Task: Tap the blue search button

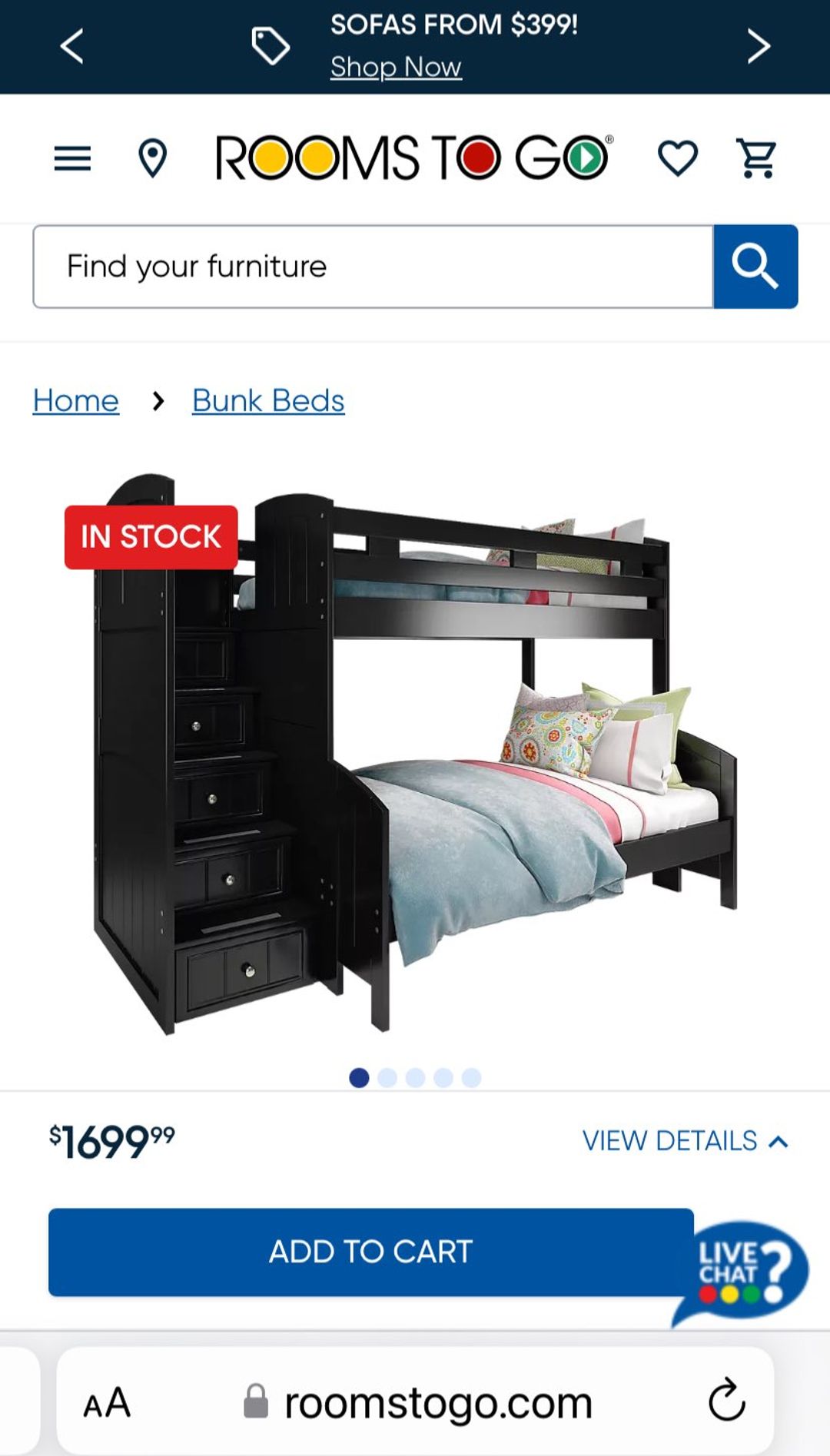Action: click(x=755, y=267)
